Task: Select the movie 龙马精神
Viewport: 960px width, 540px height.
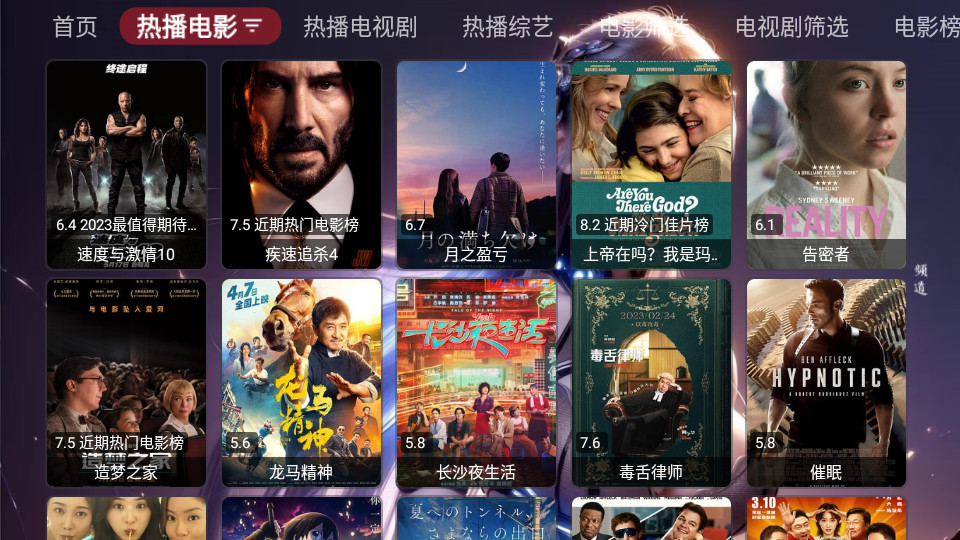Action: pos(301,383)
